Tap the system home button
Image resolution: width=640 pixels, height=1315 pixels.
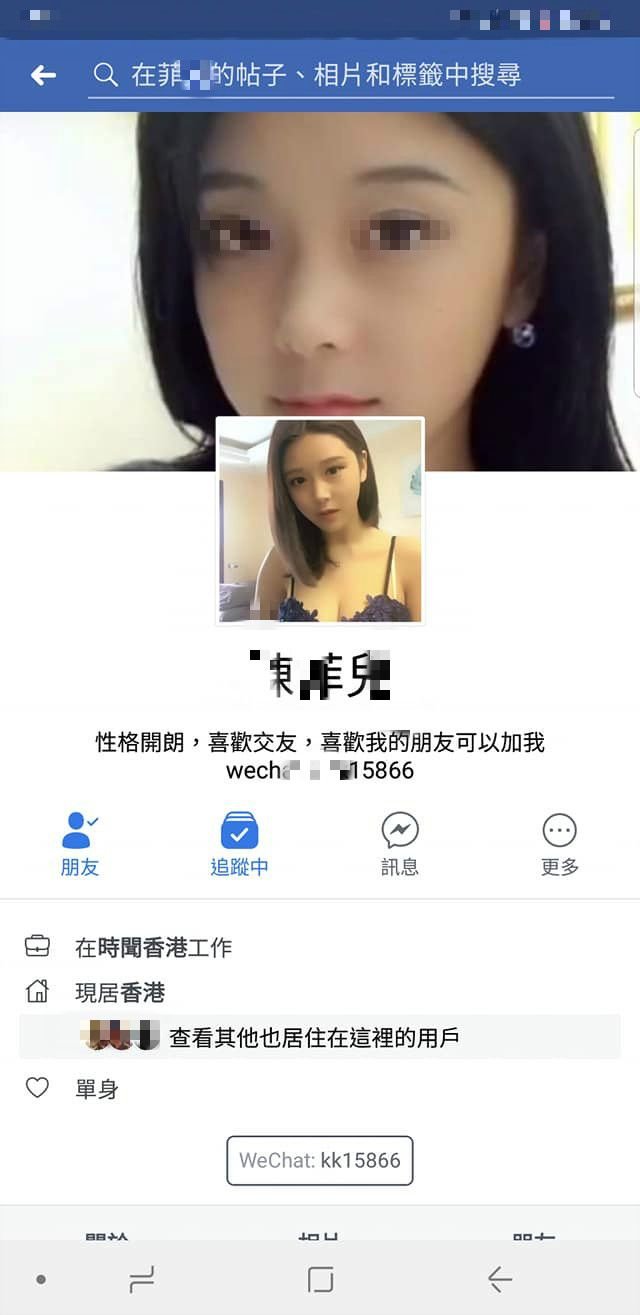pyautogui.click(x=320, y=1279)
